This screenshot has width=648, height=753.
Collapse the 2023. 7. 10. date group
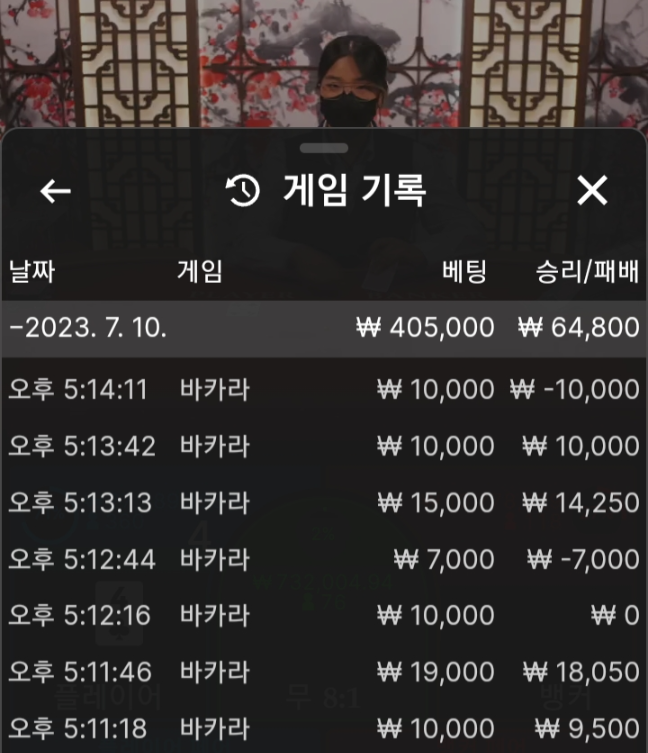coord(324,327)
